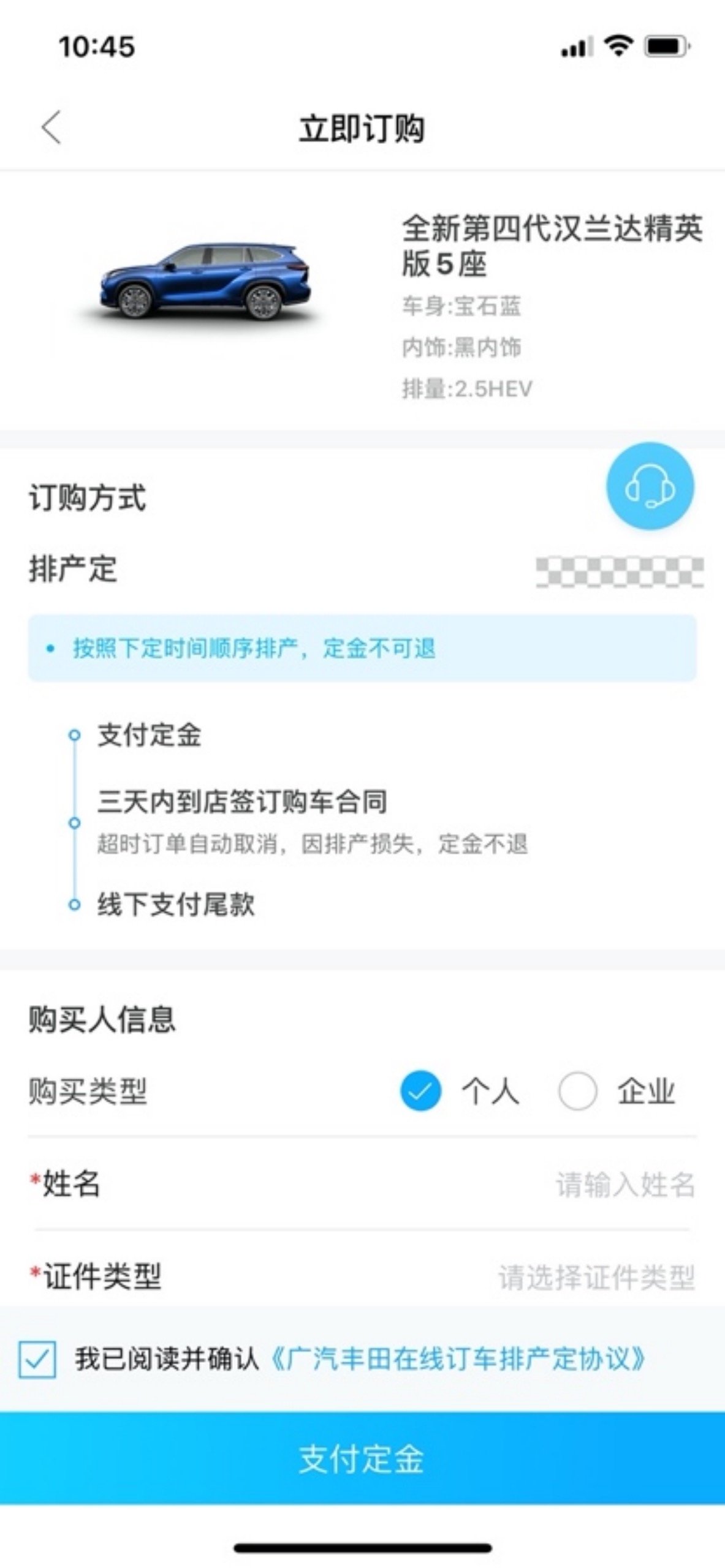Go back from the 立即订购 page

(52, 127)
